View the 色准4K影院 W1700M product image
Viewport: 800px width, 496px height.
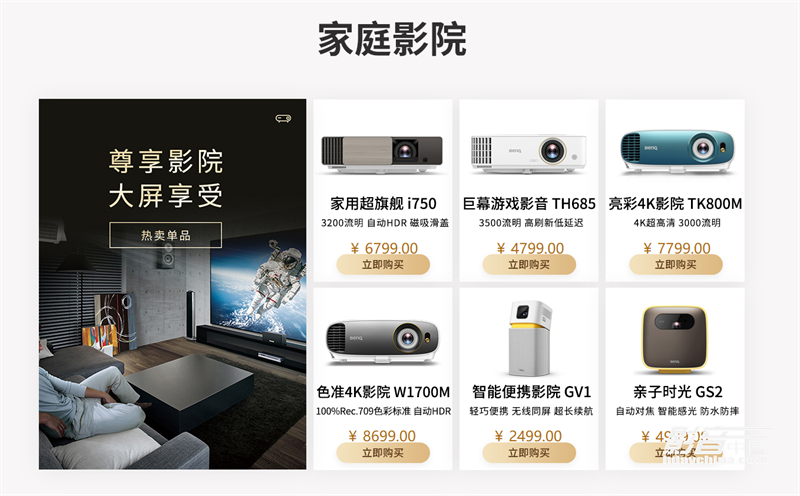tap(383, 340)
